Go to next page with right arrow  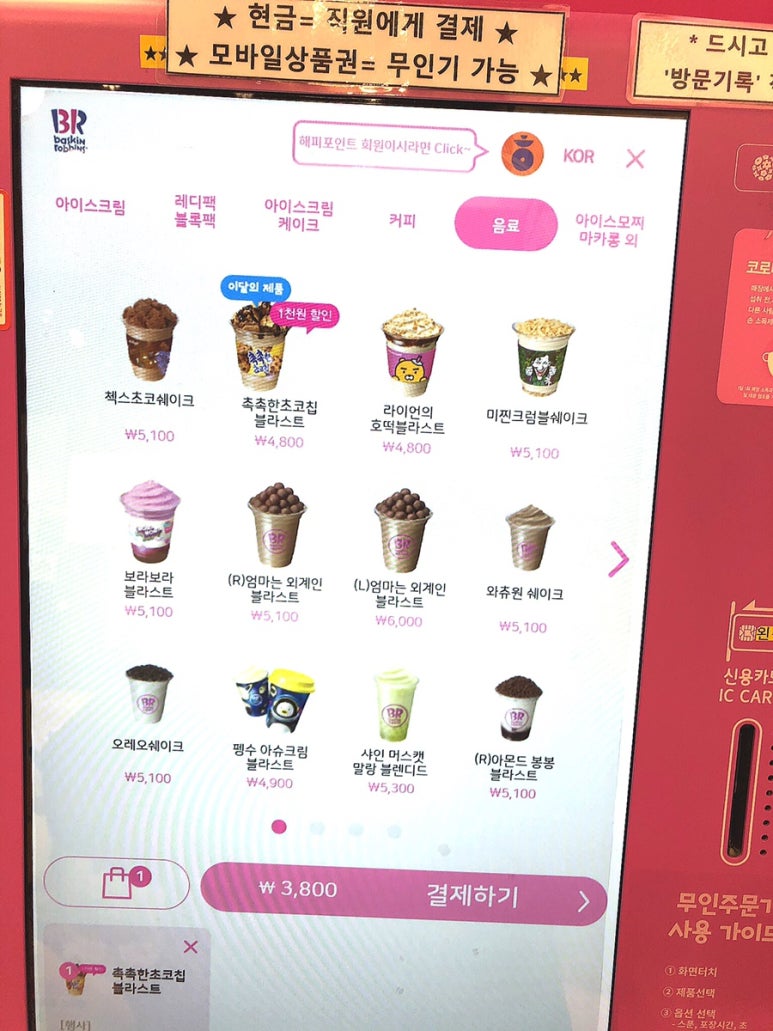pos(619,560)
